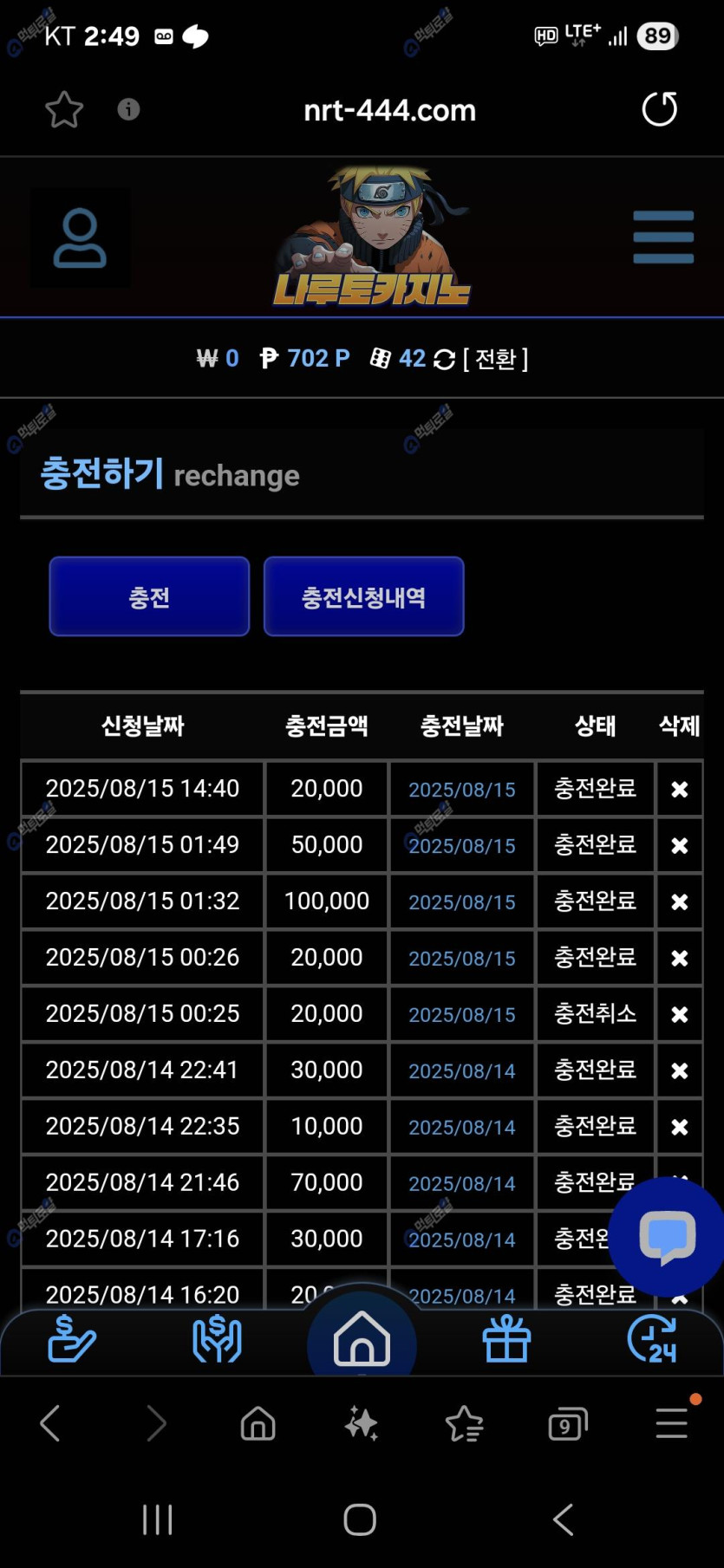
Task: Open the hamburger menu
Action: (663, 237)
